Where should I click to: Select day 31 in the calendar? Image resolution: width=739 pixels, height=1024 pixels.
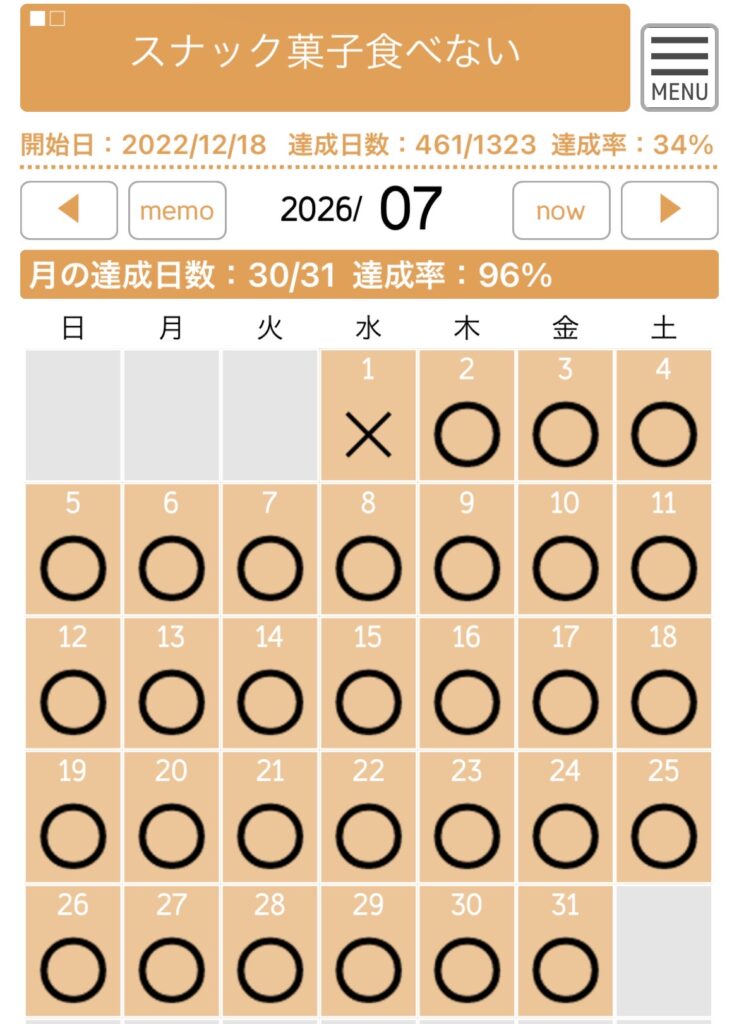pos(565,951)
